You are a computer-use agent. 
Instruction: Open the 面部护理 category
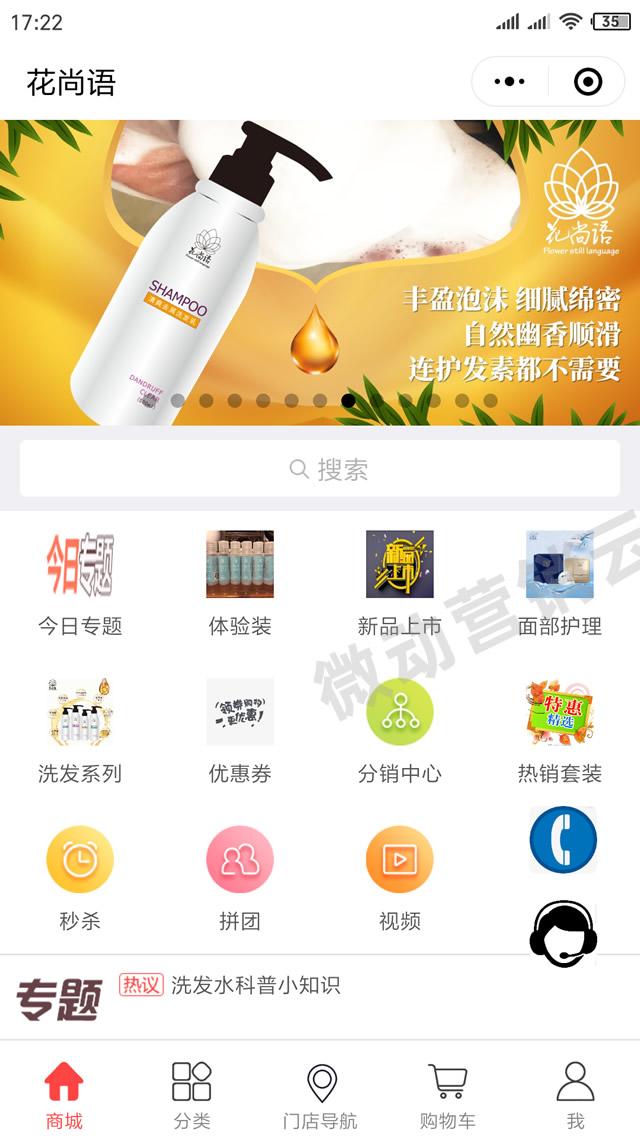tap(560, 583)
